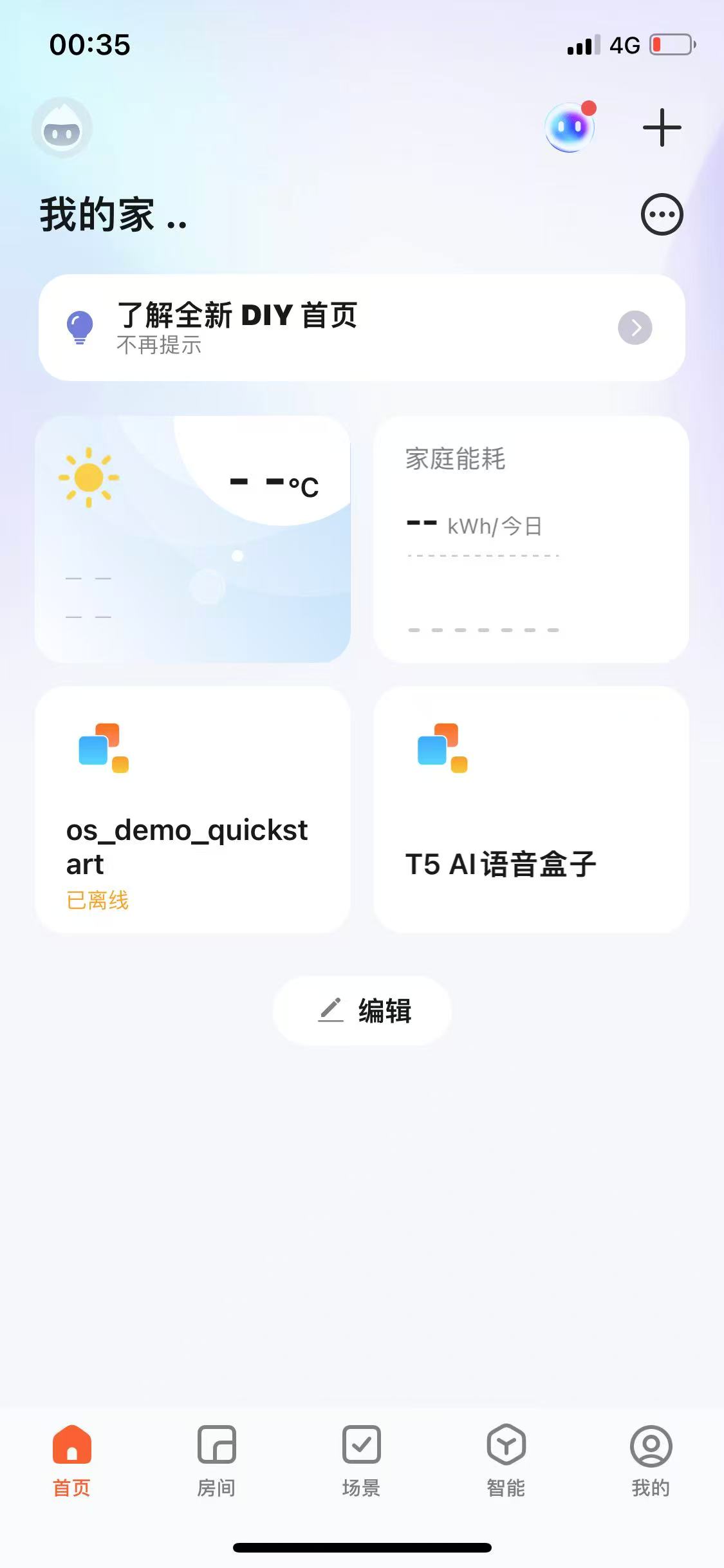
Task: Open T5 AI语音盒子 device card
Action: [531, 809]
